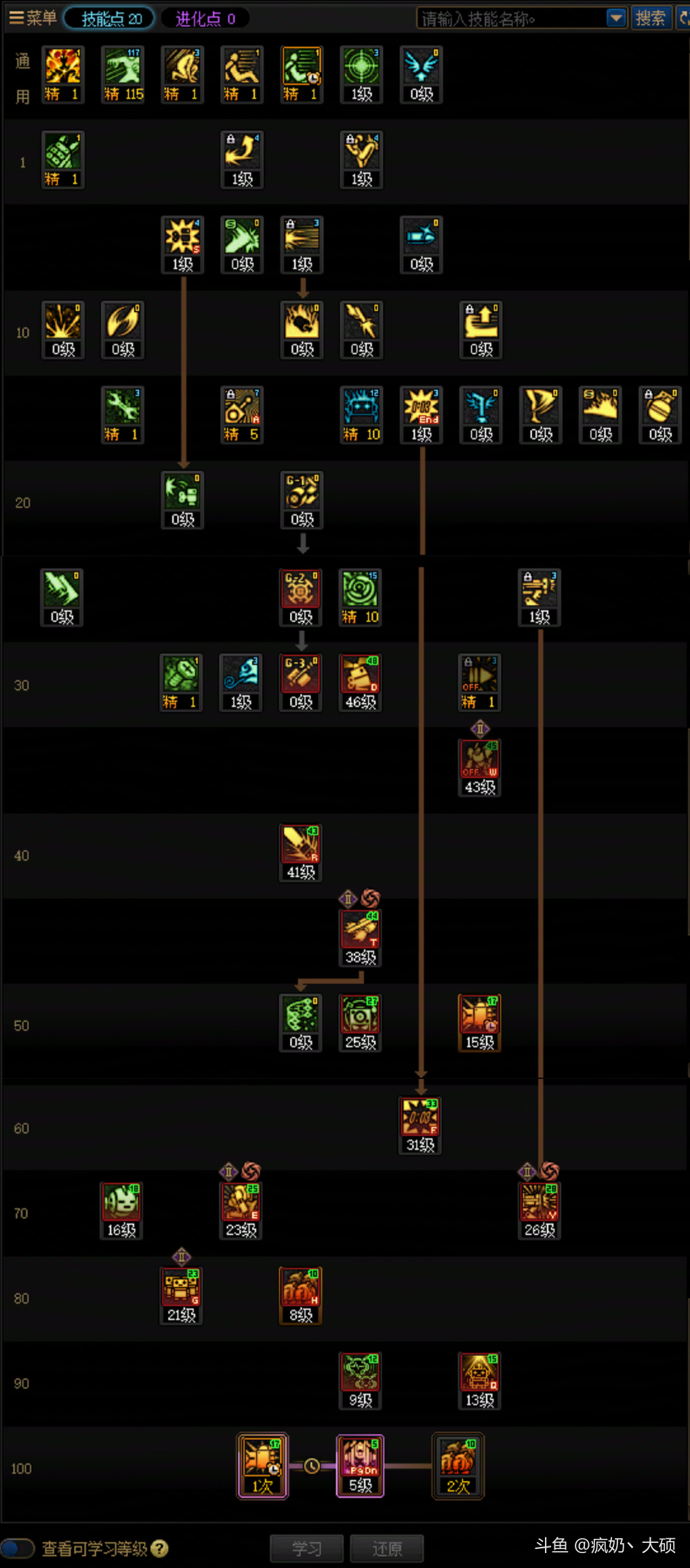Tap the 学习 button
690x1568 pixels.
pyautogui.click(x=306, y=1548)
